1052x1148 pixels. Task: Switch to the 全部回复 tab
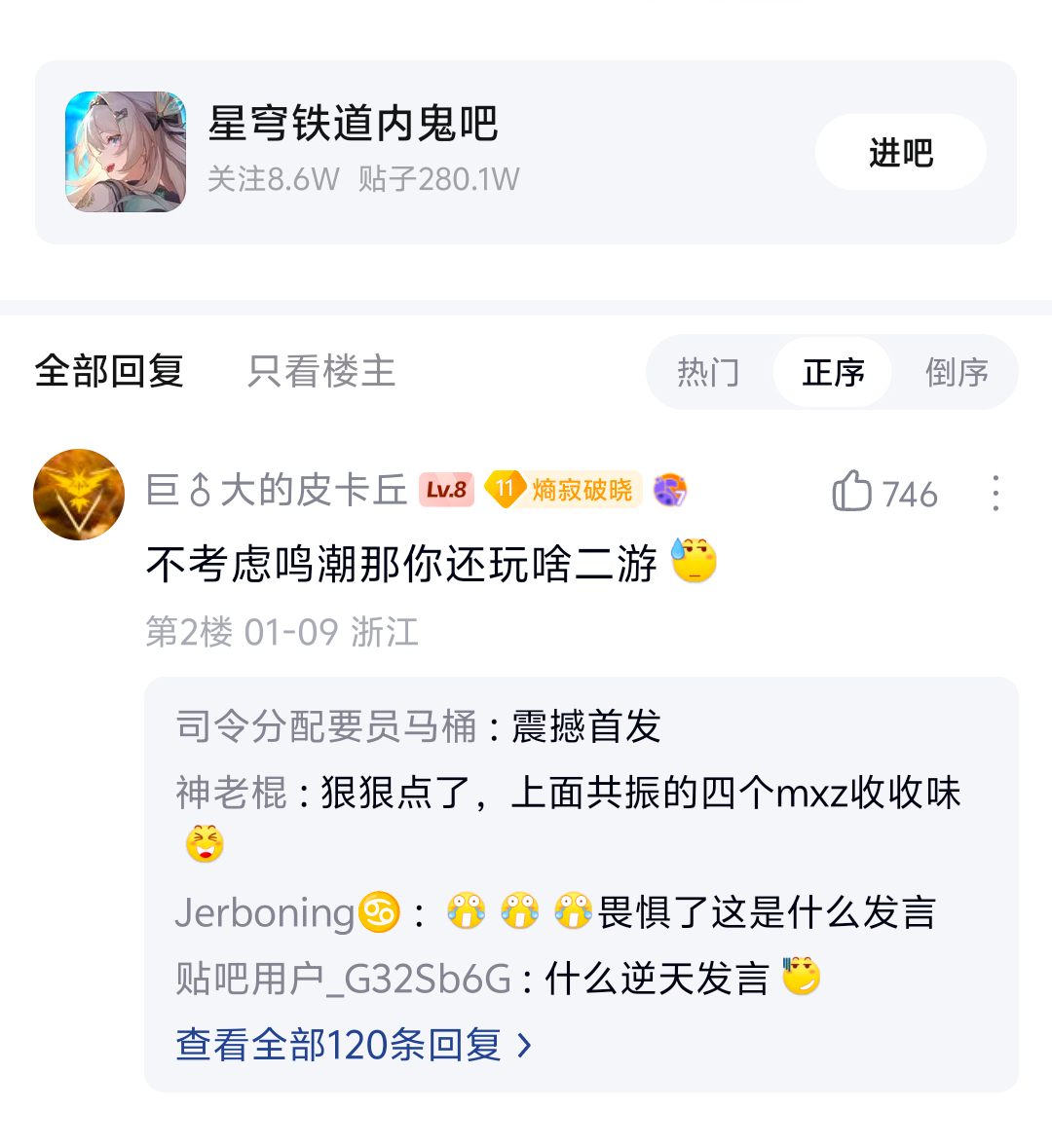pos(109,371)
